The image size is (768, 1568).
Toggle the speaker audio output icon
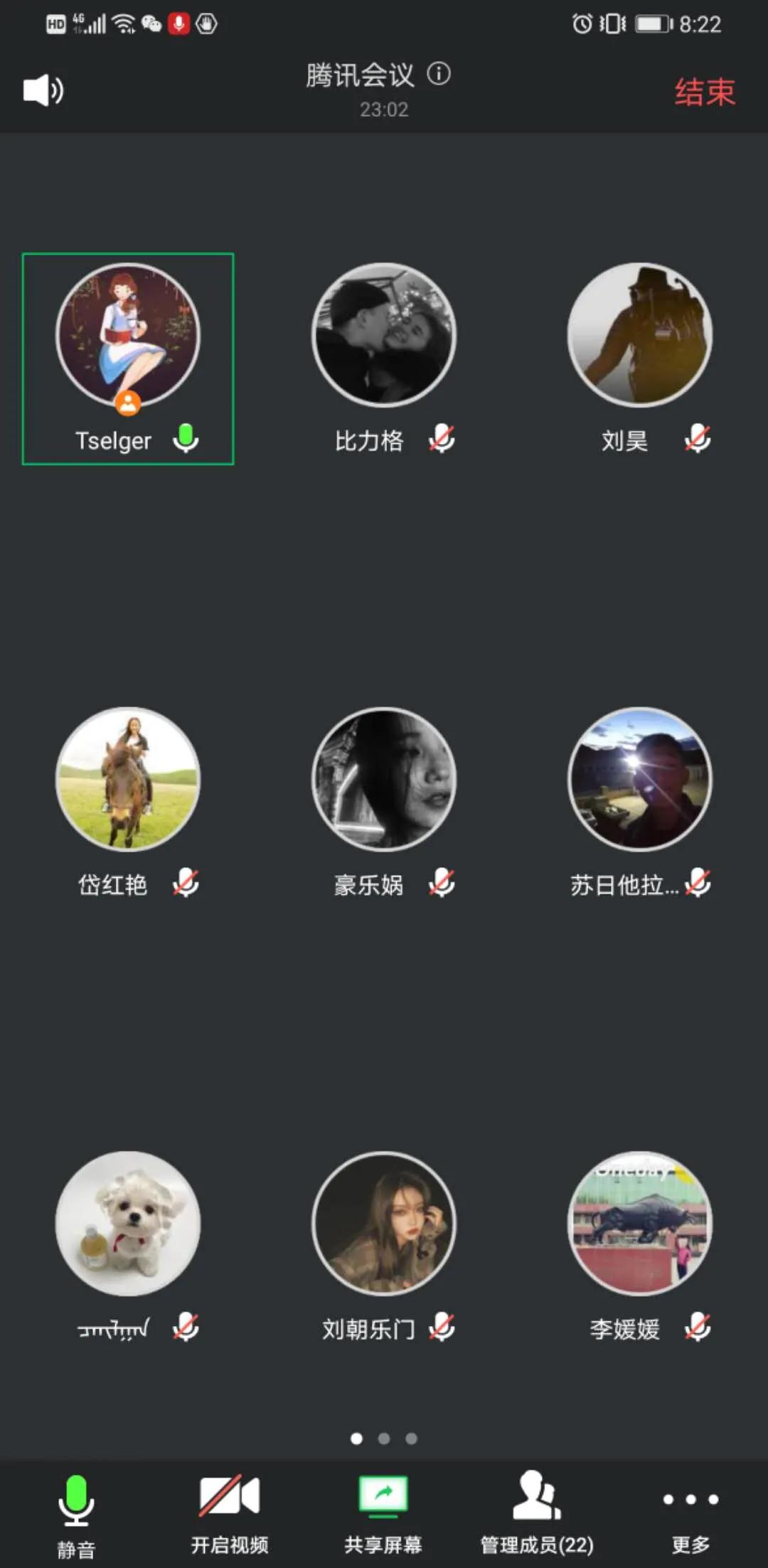point(43,90)
